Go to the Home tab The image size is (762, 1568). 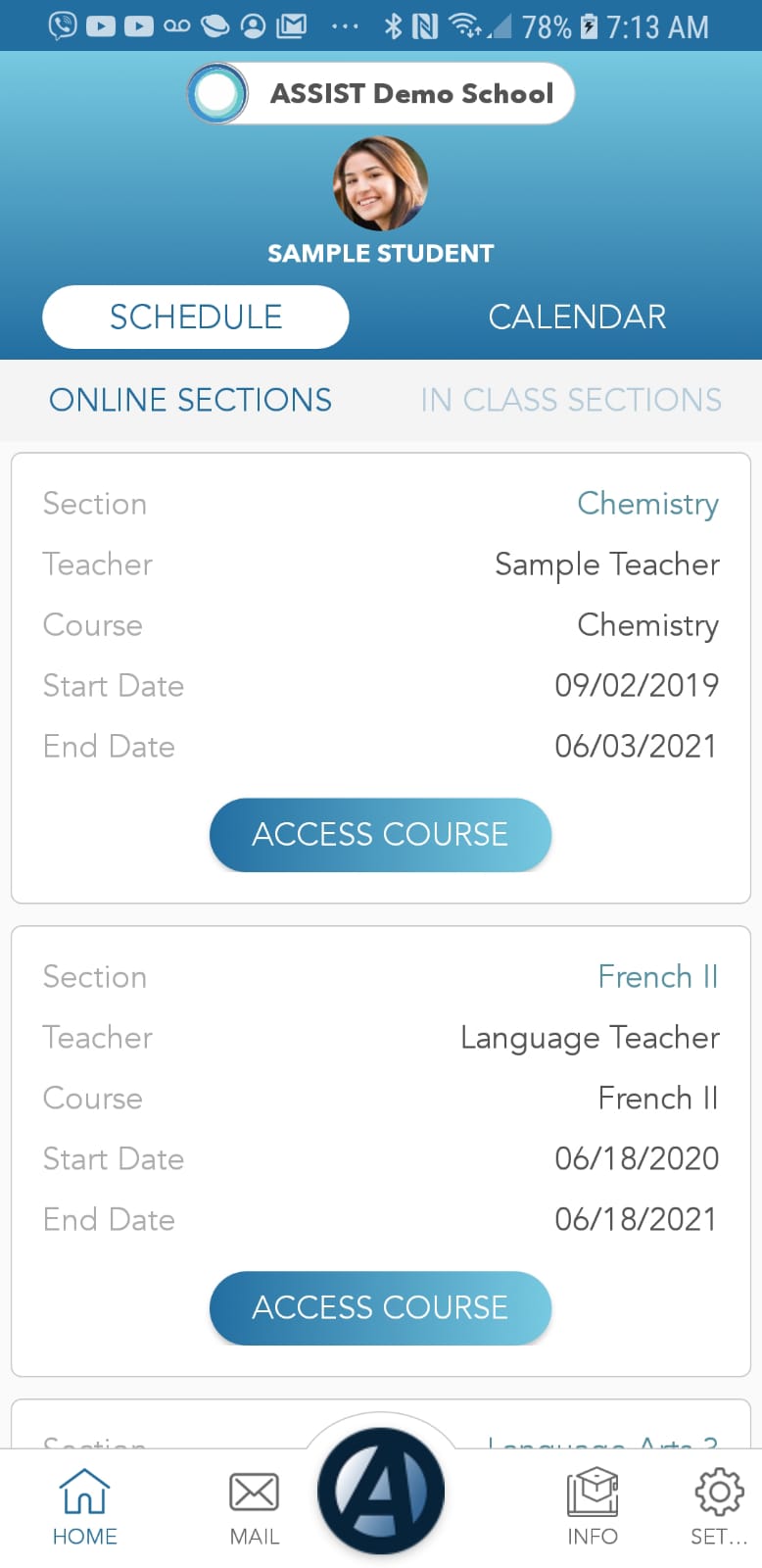(84, 1507)
